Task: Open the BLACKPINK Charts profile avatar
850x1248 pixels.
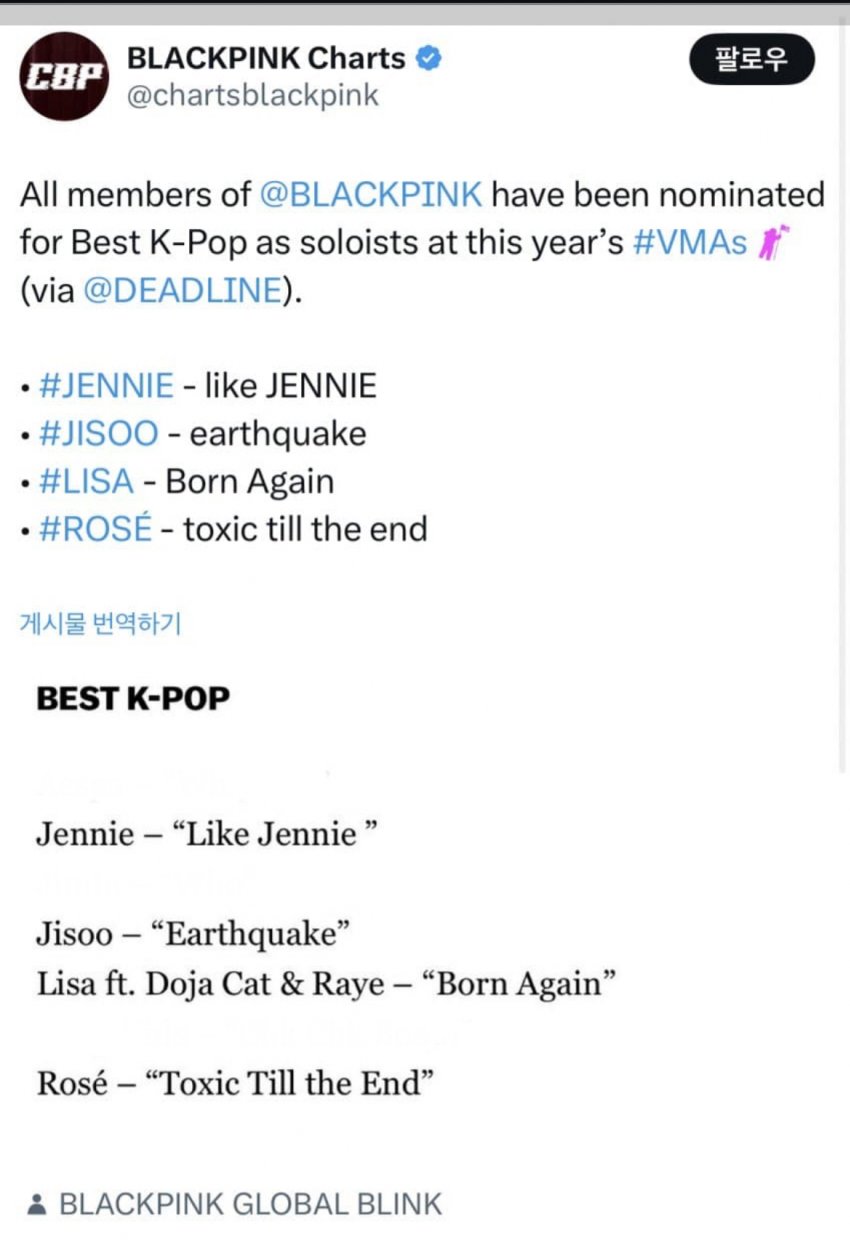Action: pos(64,77)
